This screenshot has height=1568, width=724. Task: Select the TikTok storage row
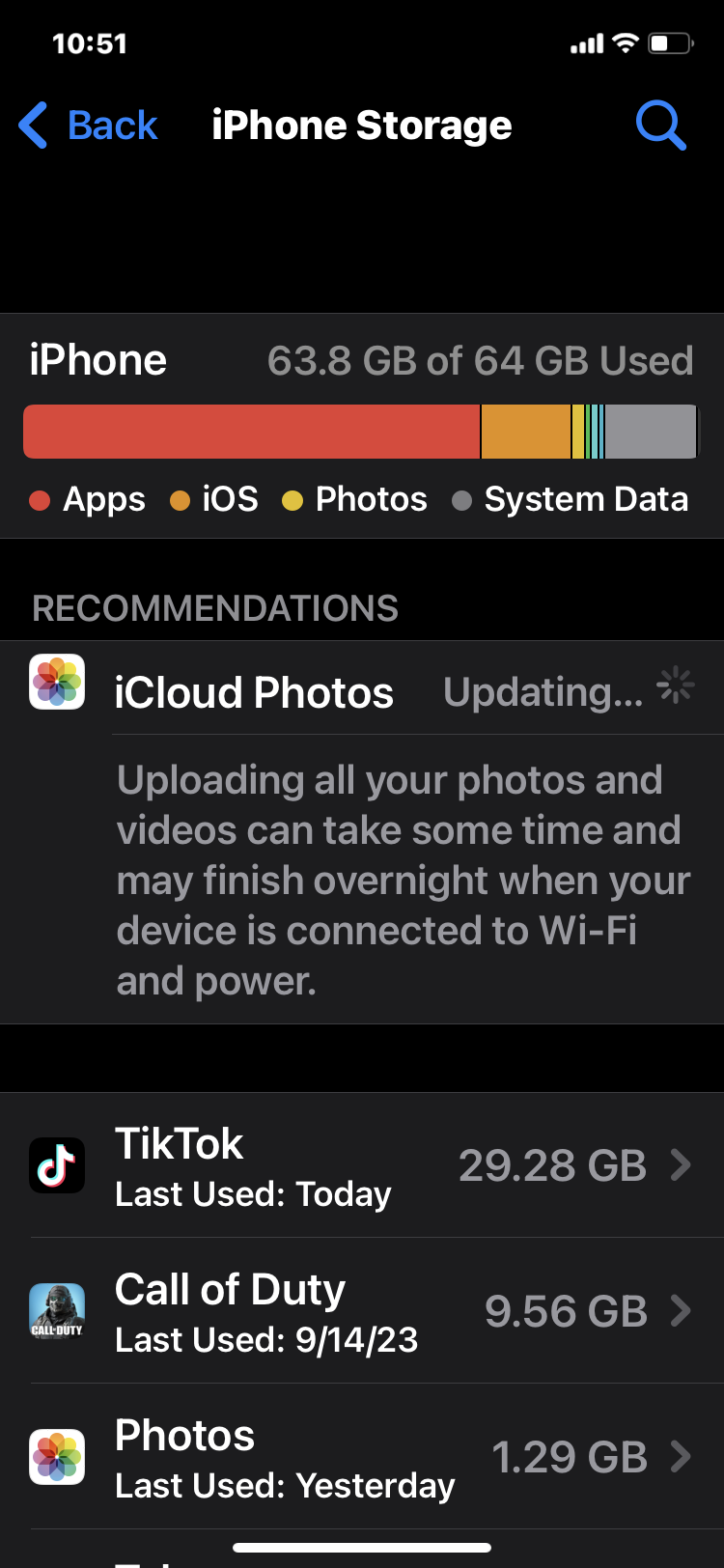(362, 1164)
